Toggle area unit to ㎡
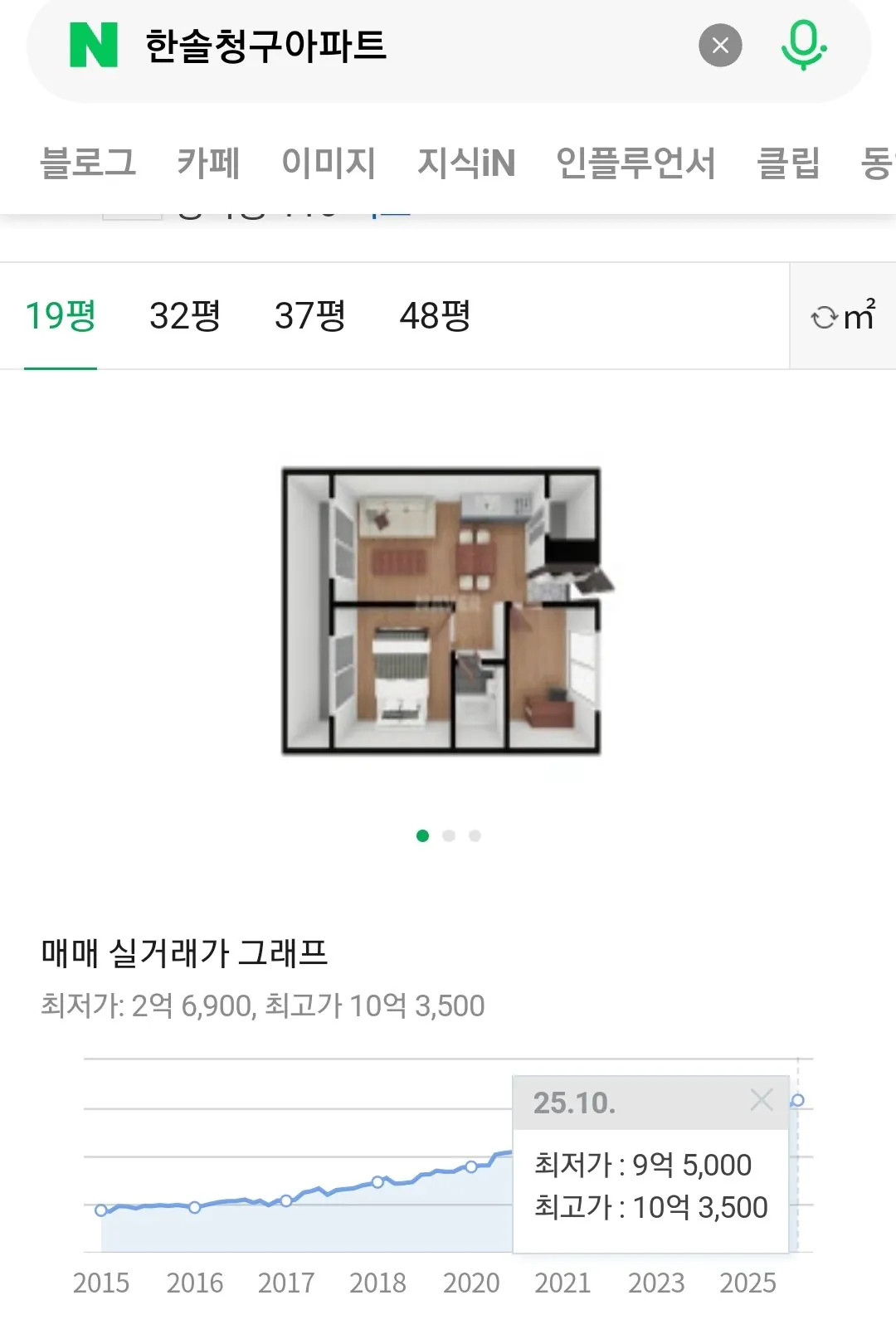The height and width of the screenshot is (1334, 896). (x=843, y=316)
